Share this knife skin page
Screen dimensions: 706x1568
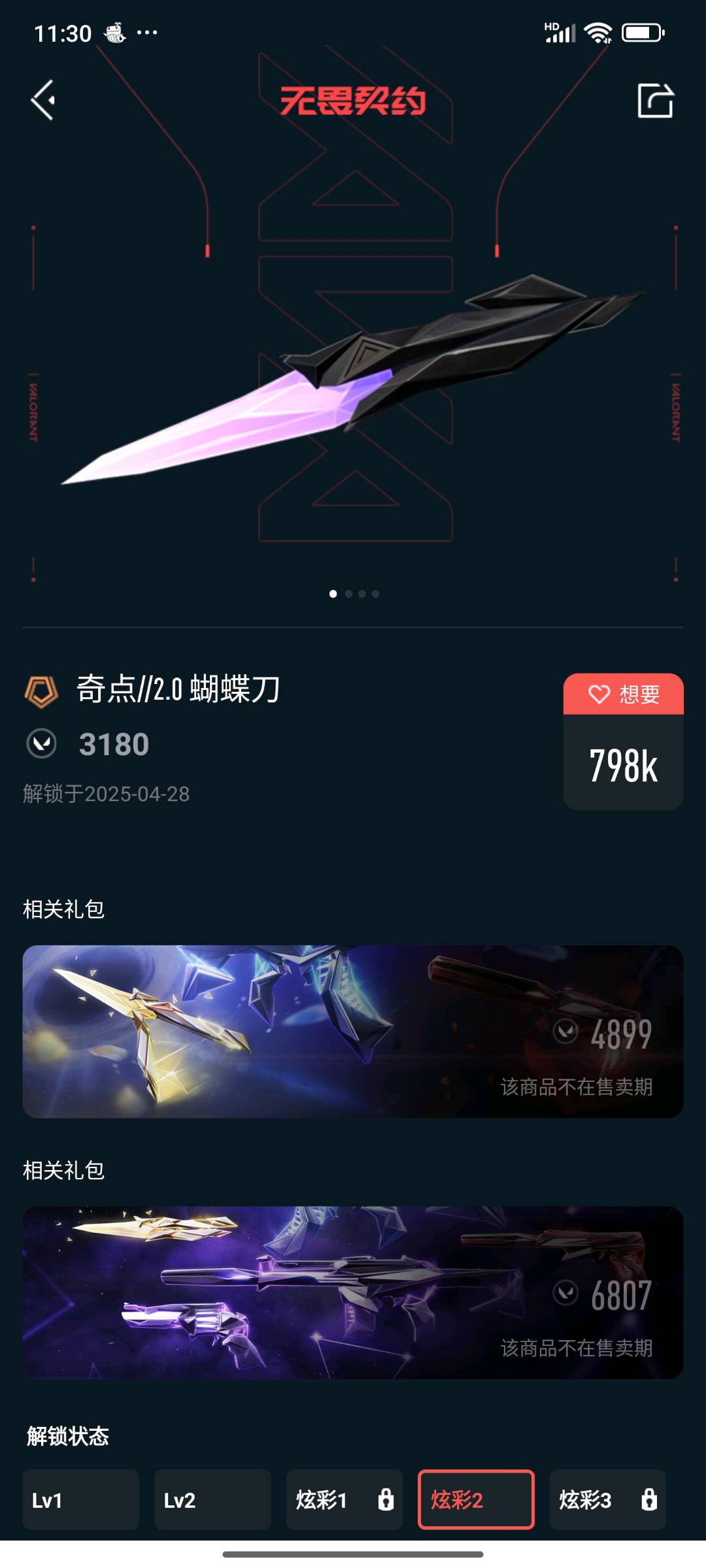click(x=655, y=100)
